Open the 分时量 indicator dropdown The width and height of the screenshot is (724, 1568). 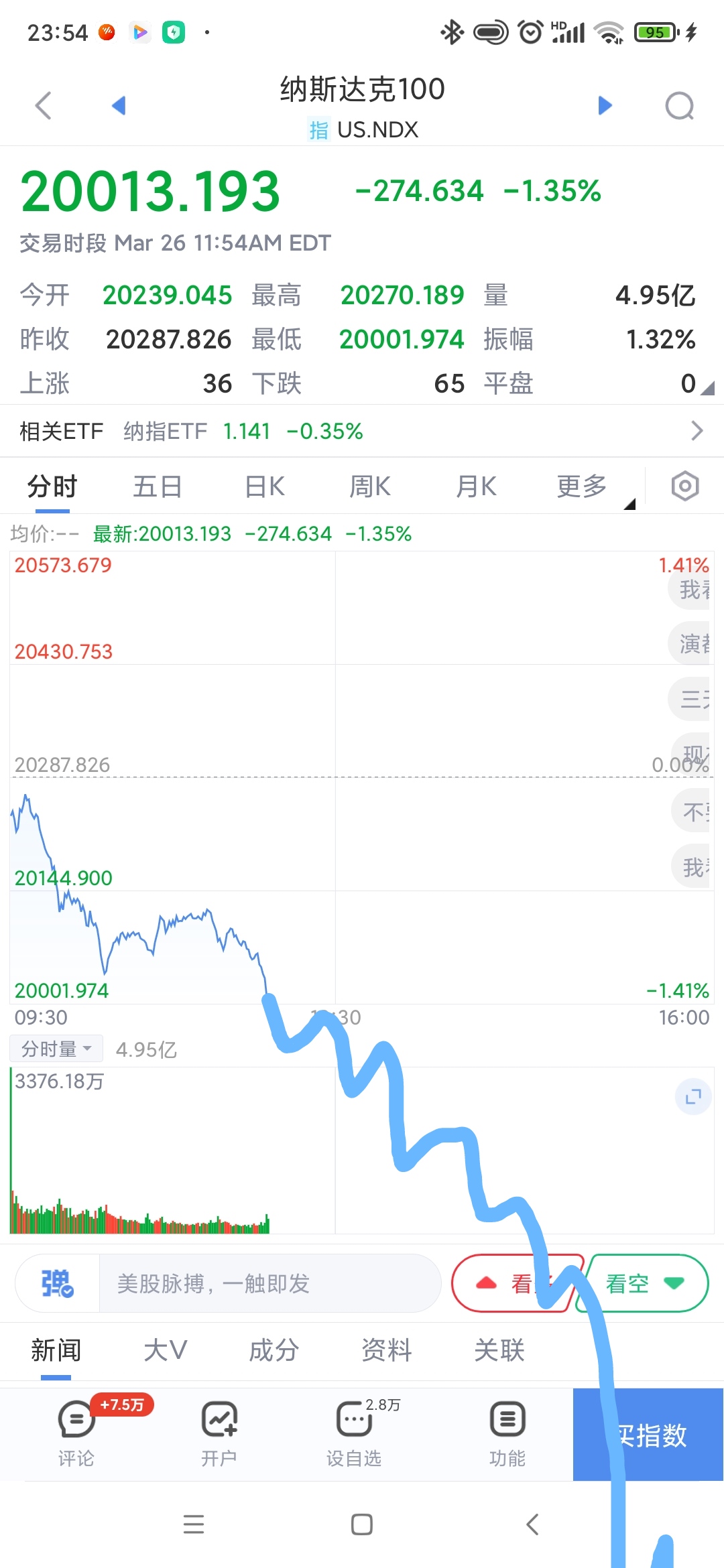[x=56, y=1048]
